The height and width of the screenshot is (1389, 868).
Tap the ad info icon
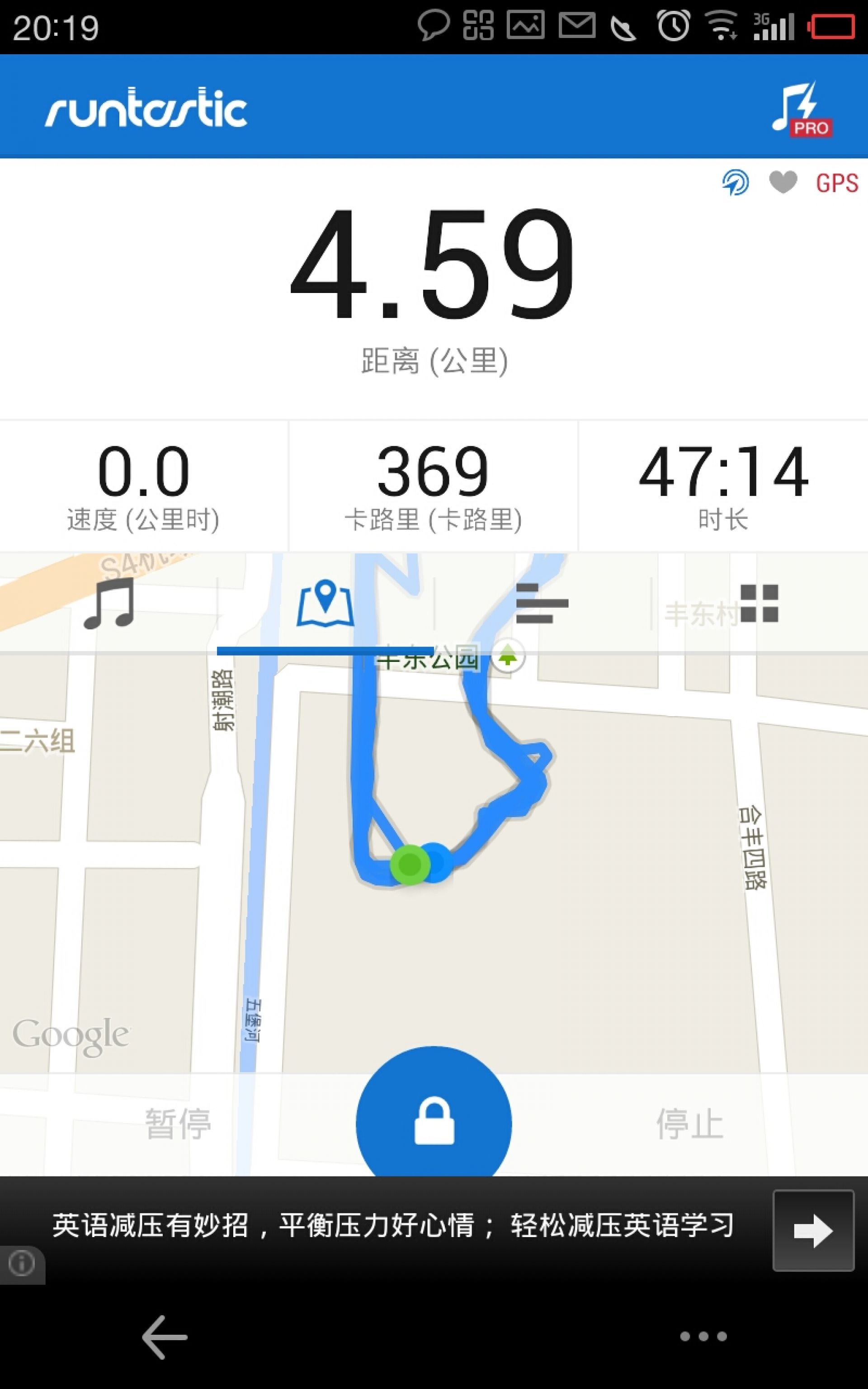point(22,1263)
